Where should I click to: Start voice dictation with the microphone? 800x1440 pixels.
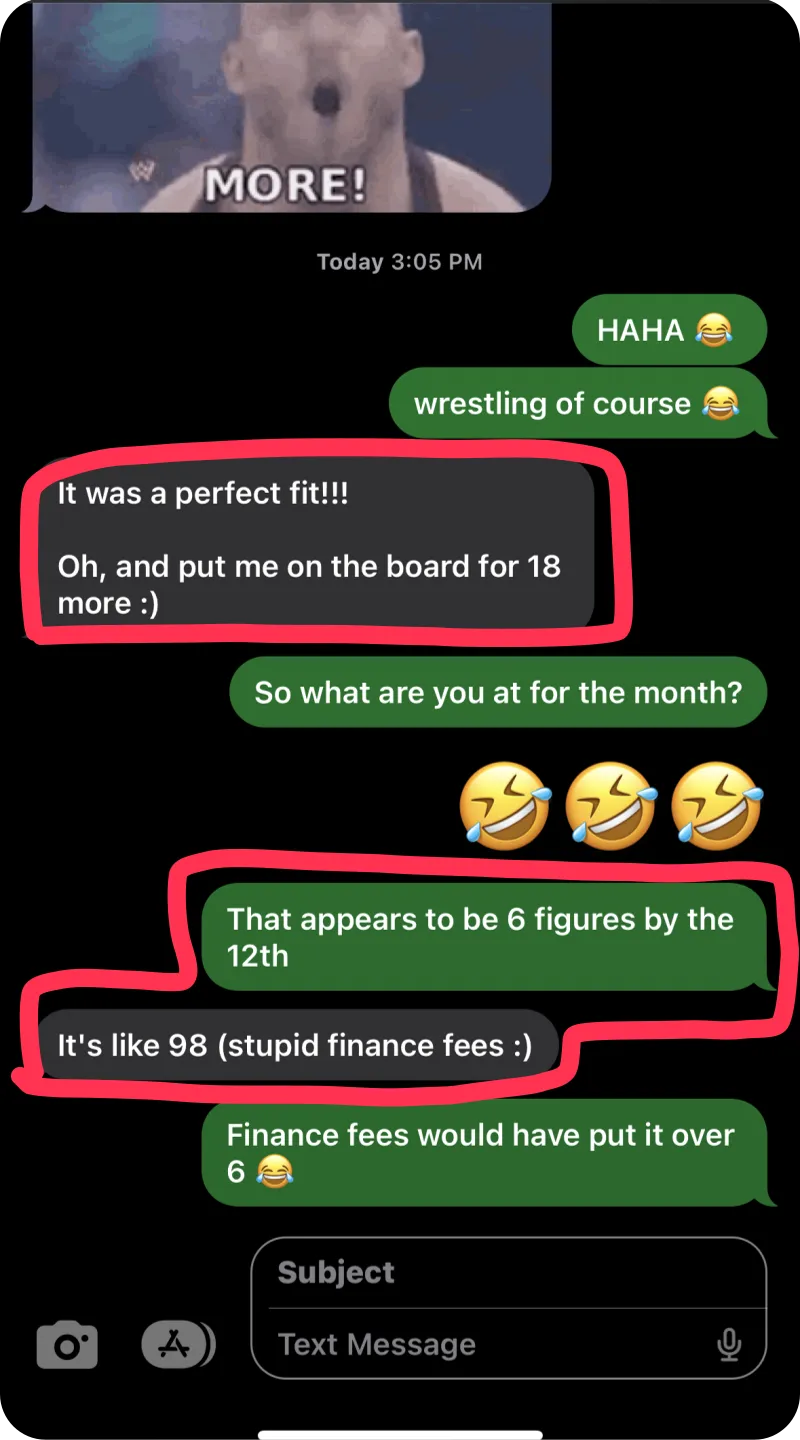pos(730,1345)
